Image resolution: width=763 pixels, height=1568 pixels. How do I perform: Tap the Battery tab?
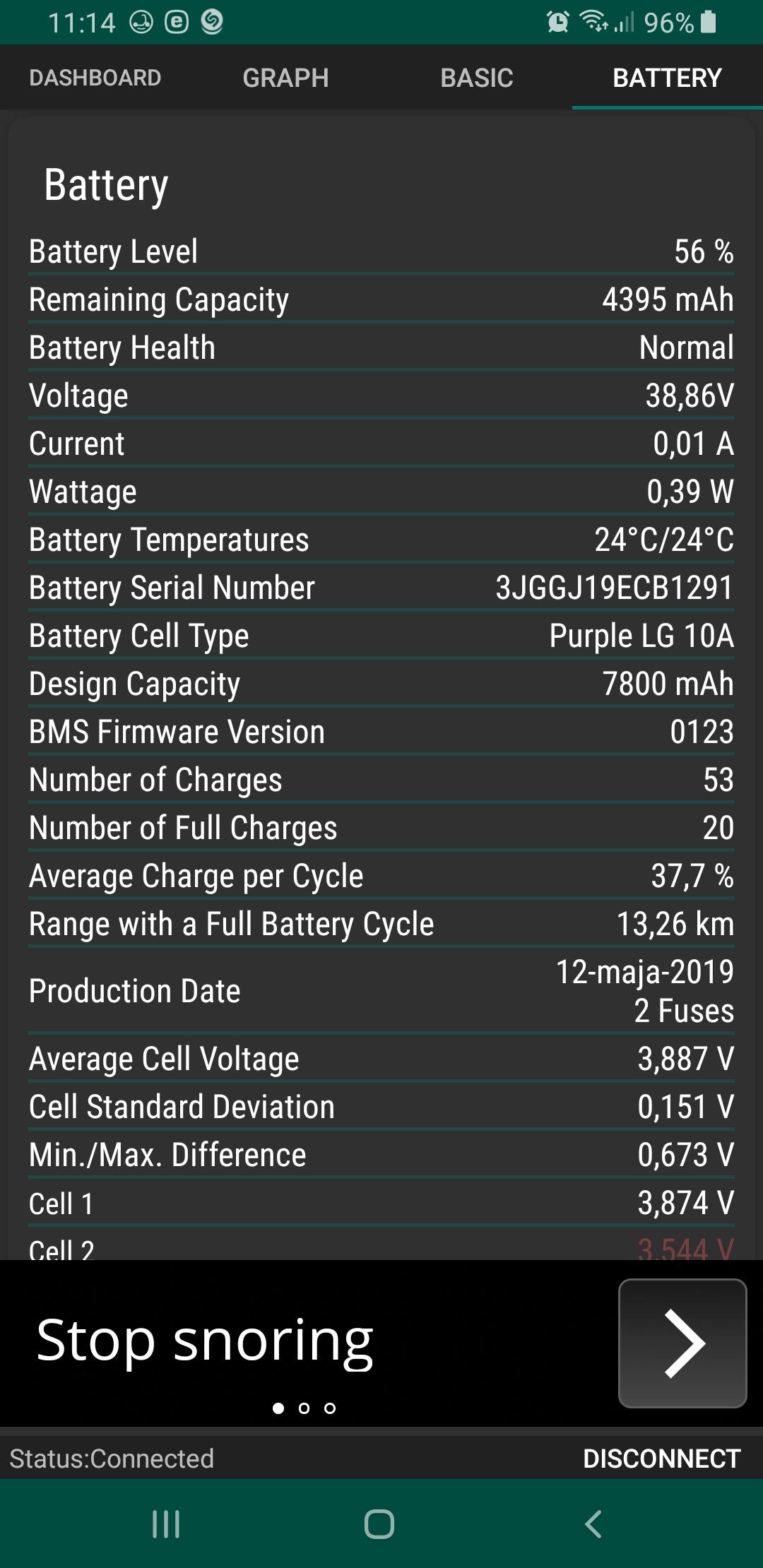point(667,78)
